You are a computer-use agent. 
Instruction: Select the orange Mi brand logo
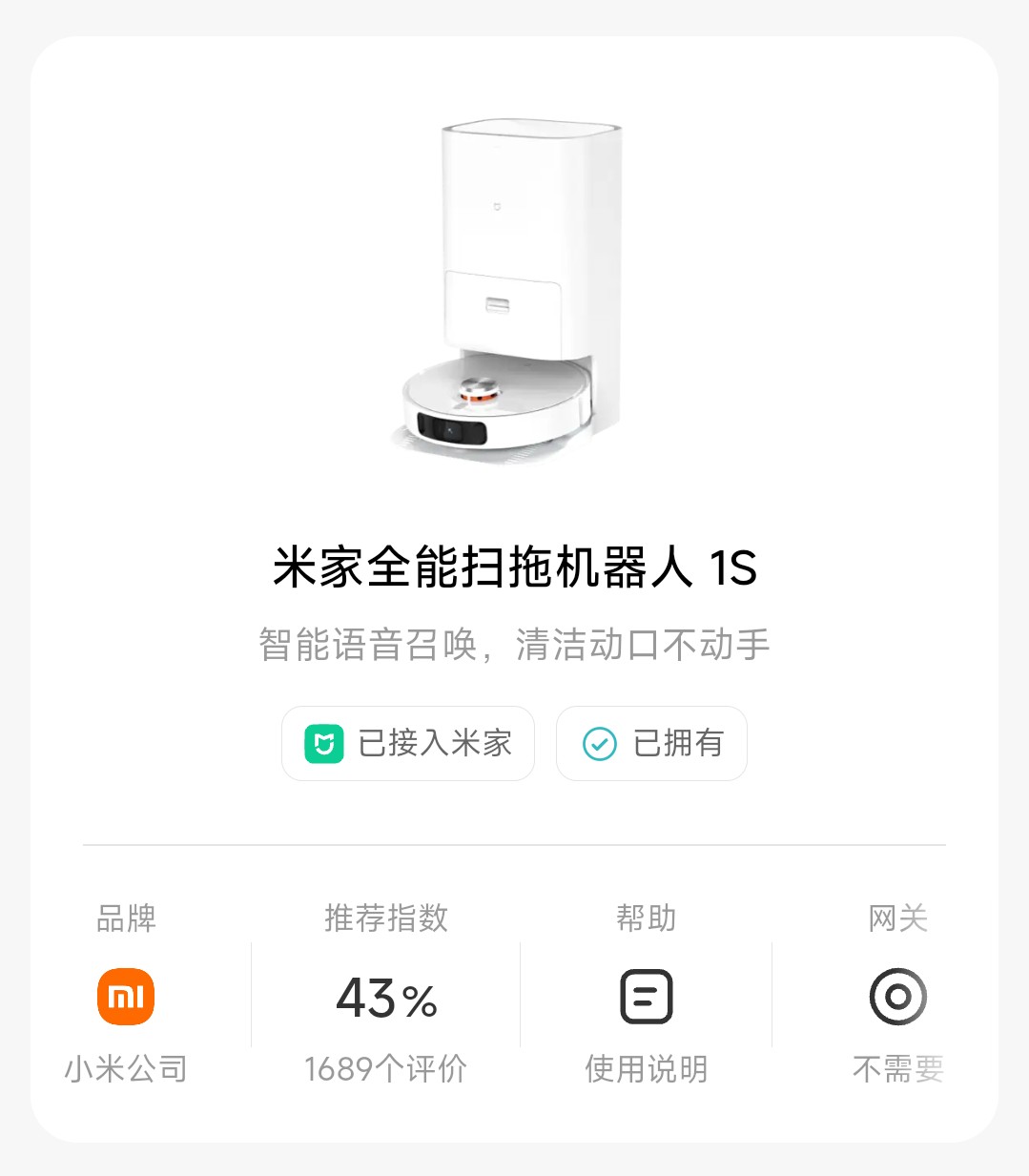pos(125,995)
